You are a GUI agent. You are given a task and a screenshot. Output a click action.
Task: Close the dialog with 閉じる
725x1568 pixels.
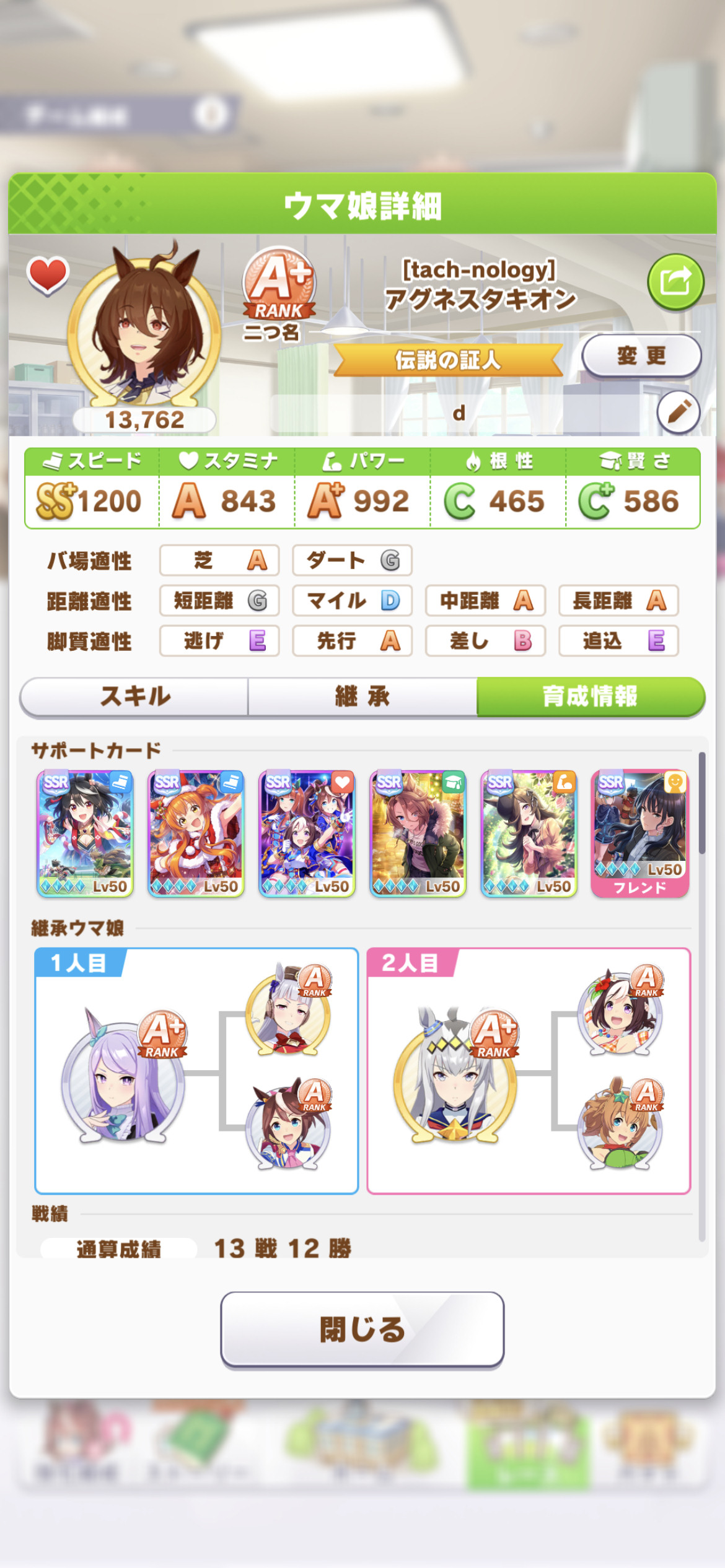(x=362, y=1330)
